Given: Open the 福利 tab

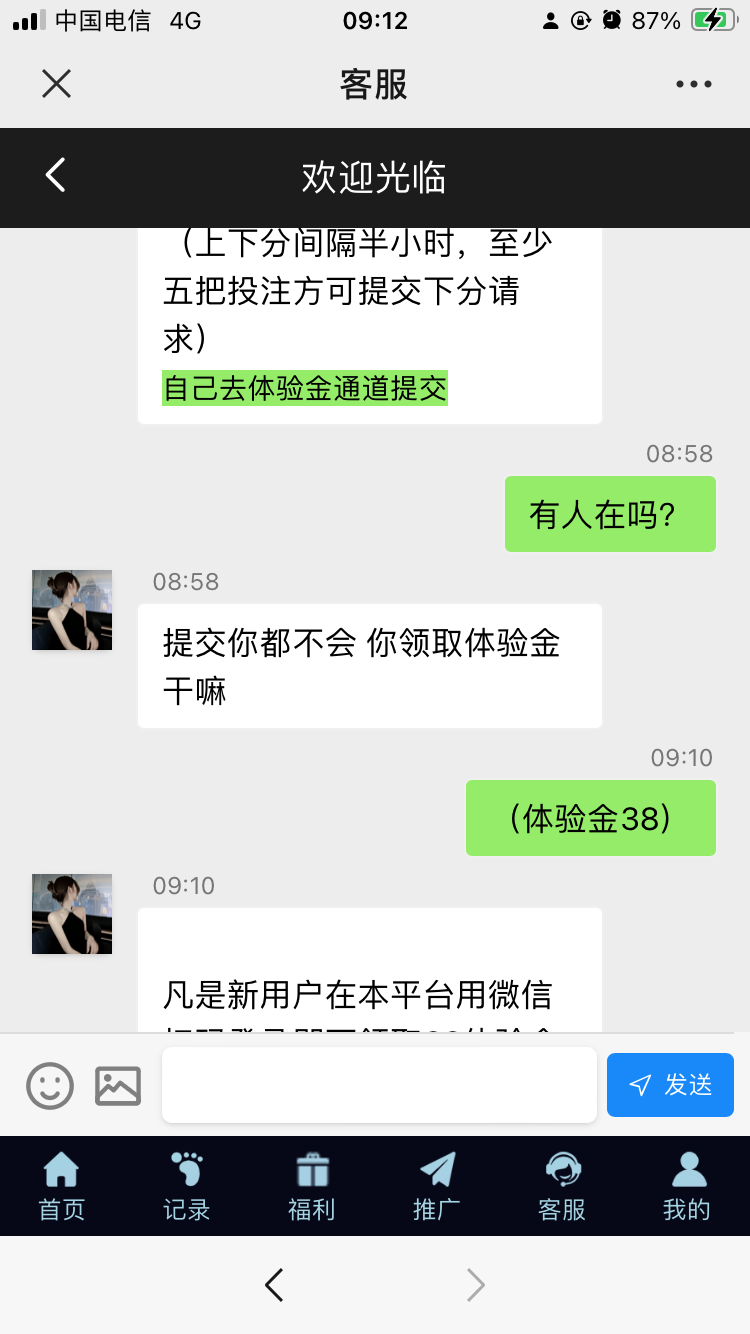Looking at the screenshot, I should [x=312, y=1186].
